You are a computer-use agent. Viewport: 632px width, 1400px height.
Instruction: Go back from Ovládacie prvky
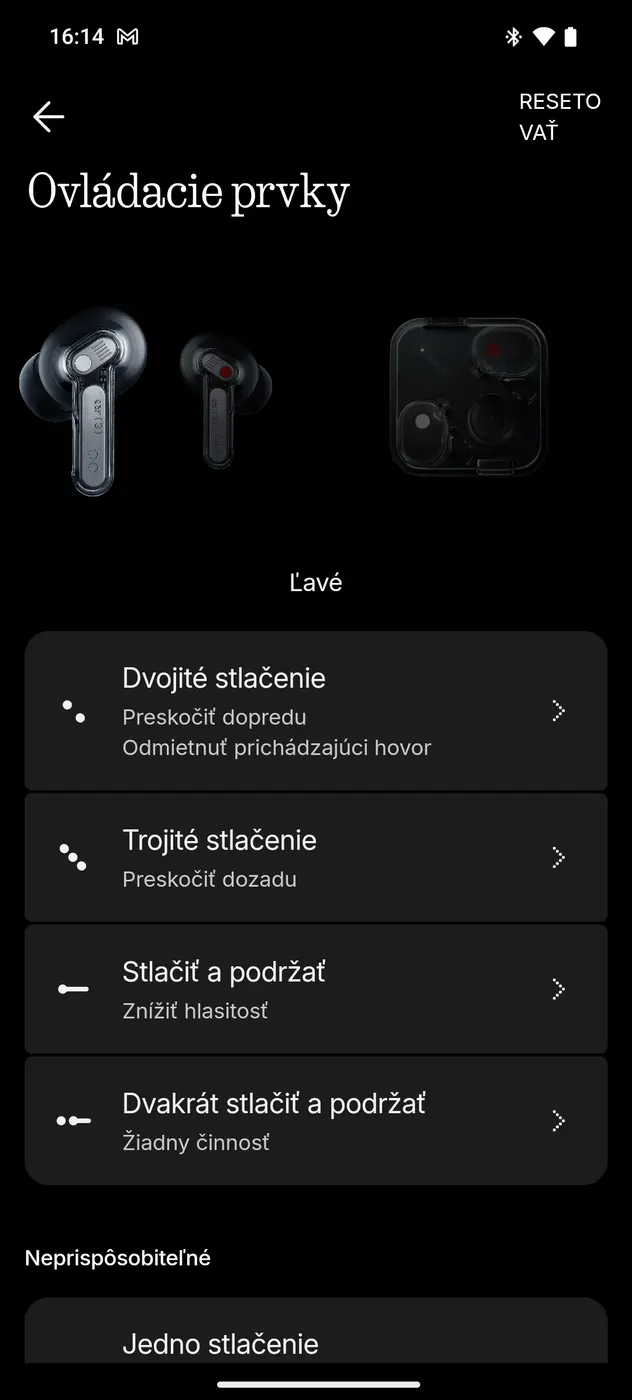48,117
